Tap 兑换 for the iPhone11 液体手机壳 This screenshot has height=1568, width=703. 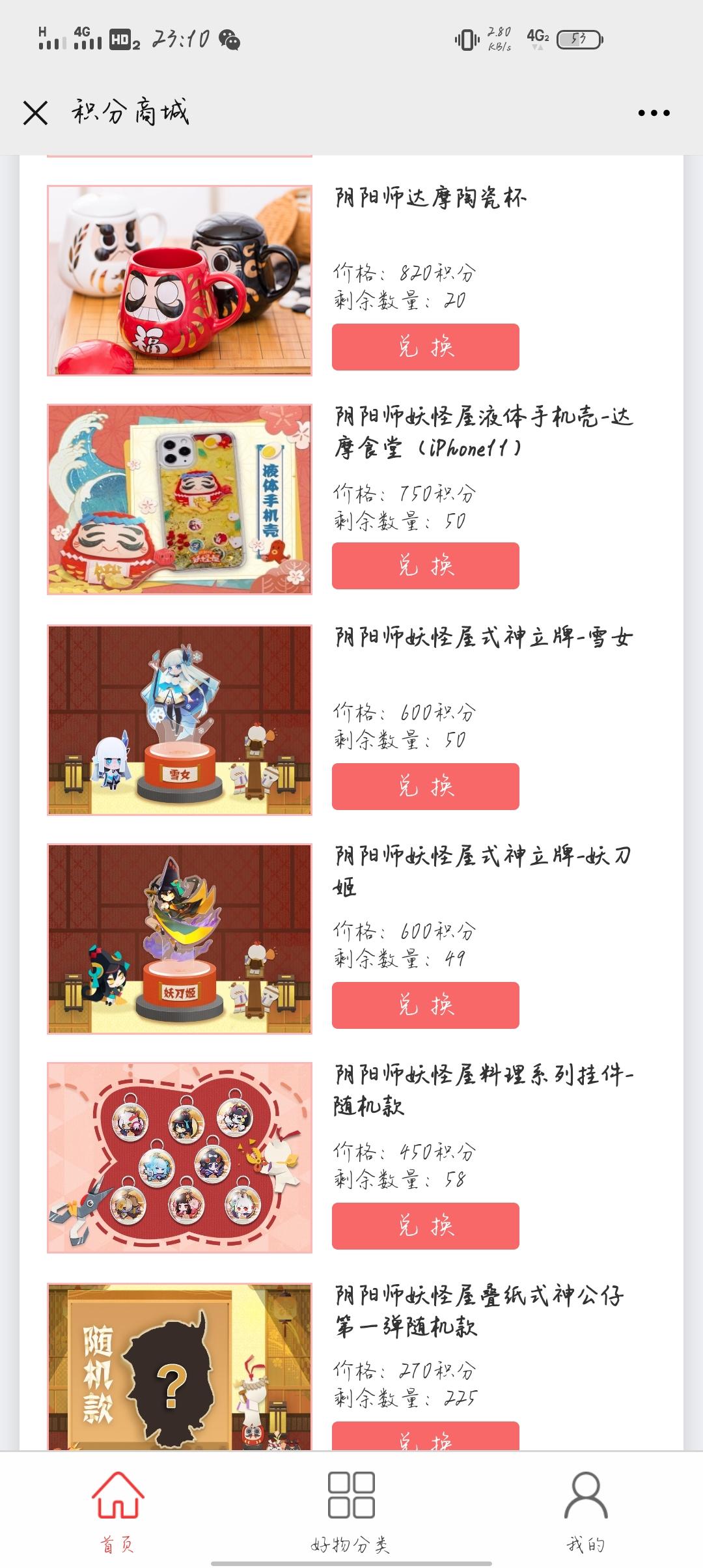(x=425, y=564)
